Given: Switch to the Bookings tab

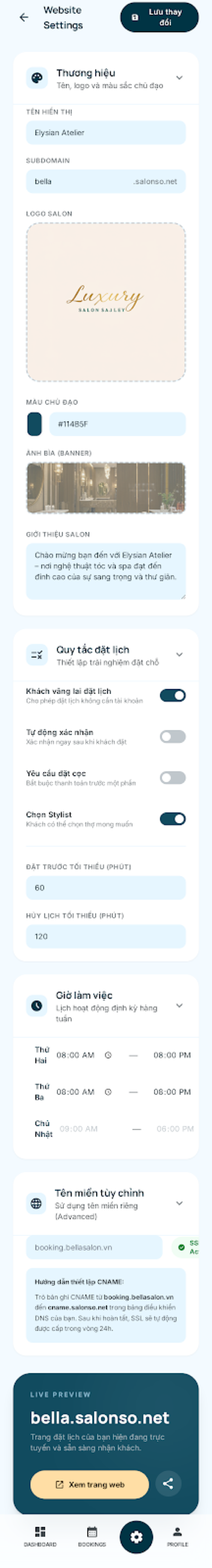Looking at the screenshot, I should (x=92, y=1536).
